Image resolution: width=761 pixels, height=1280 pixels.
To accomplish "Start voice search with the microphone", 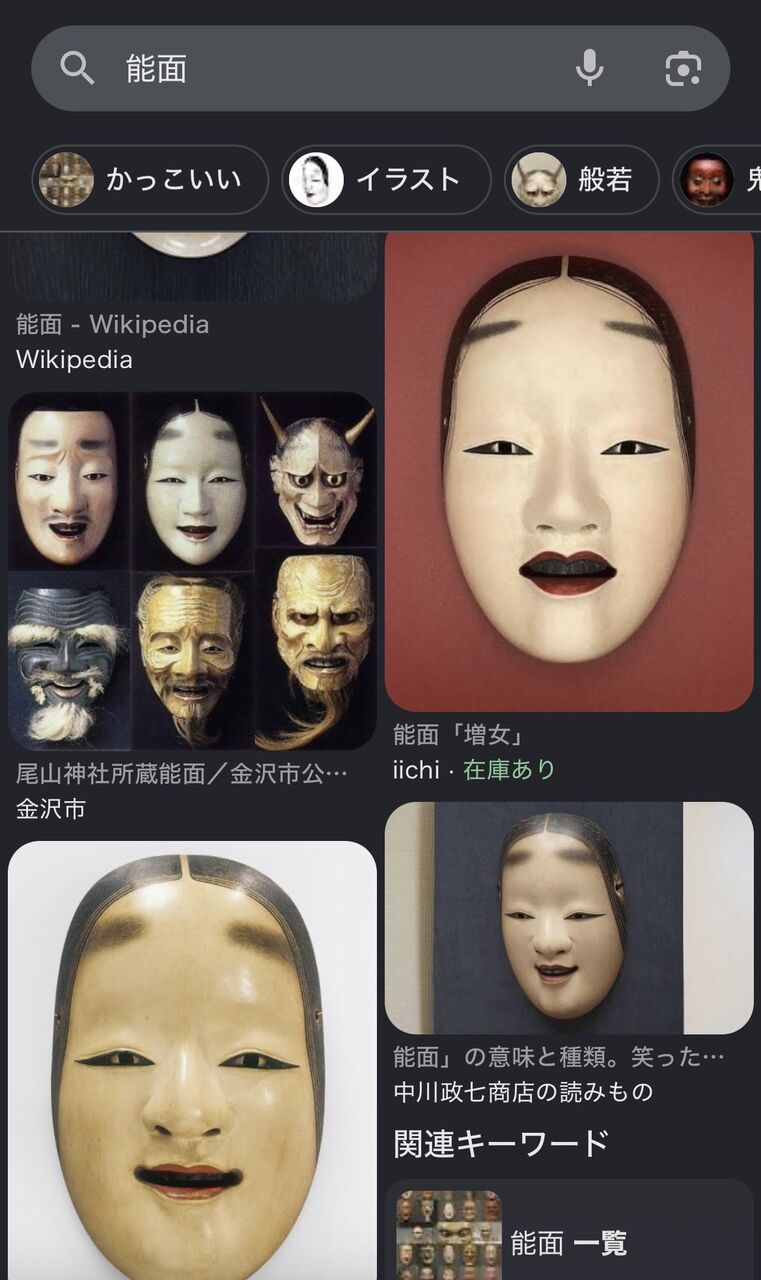I will (590, 68).
